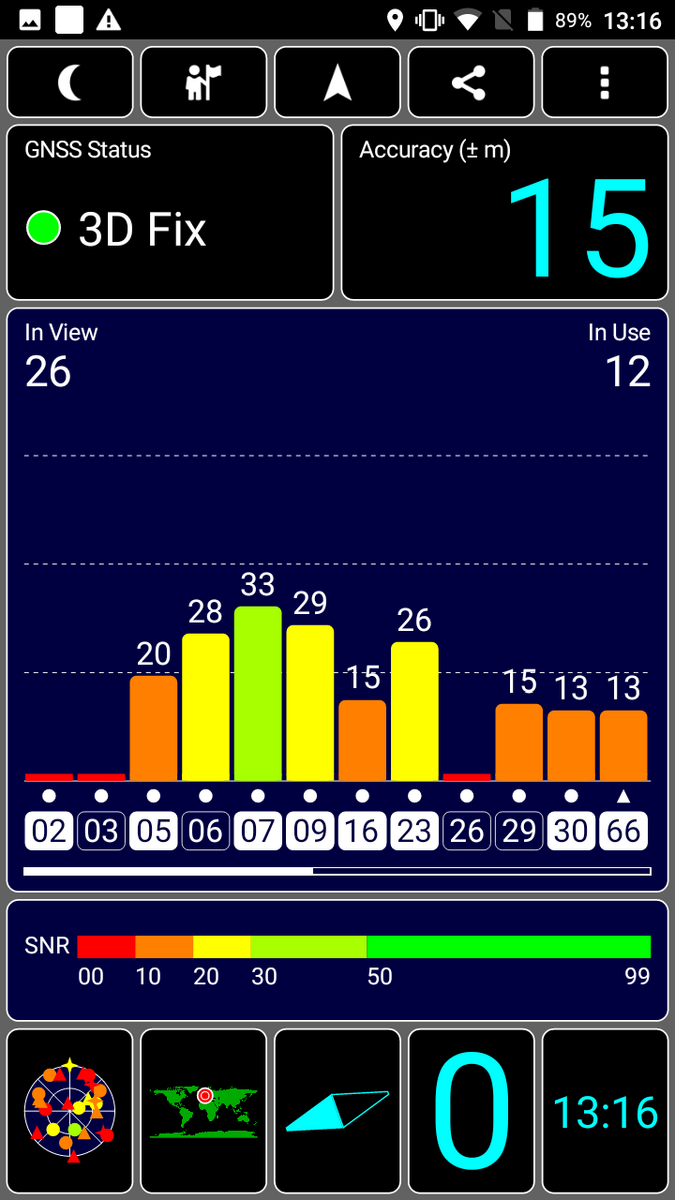The image size is (675, 1200).
Task: Share the GPS location
Action: tap(471, 83)
